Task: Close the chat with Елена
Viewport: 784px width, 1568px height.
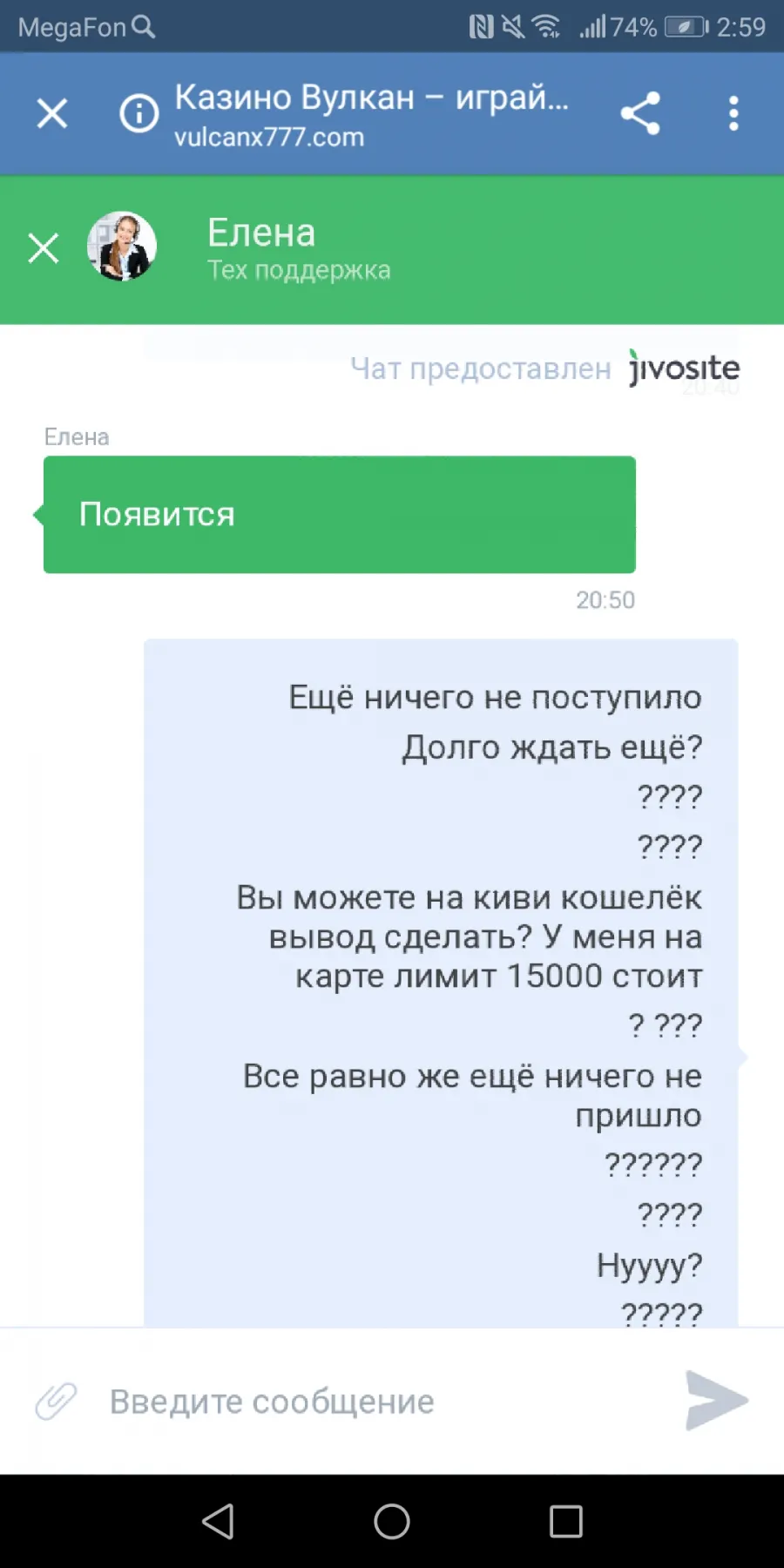Action: tap(44, 248)
